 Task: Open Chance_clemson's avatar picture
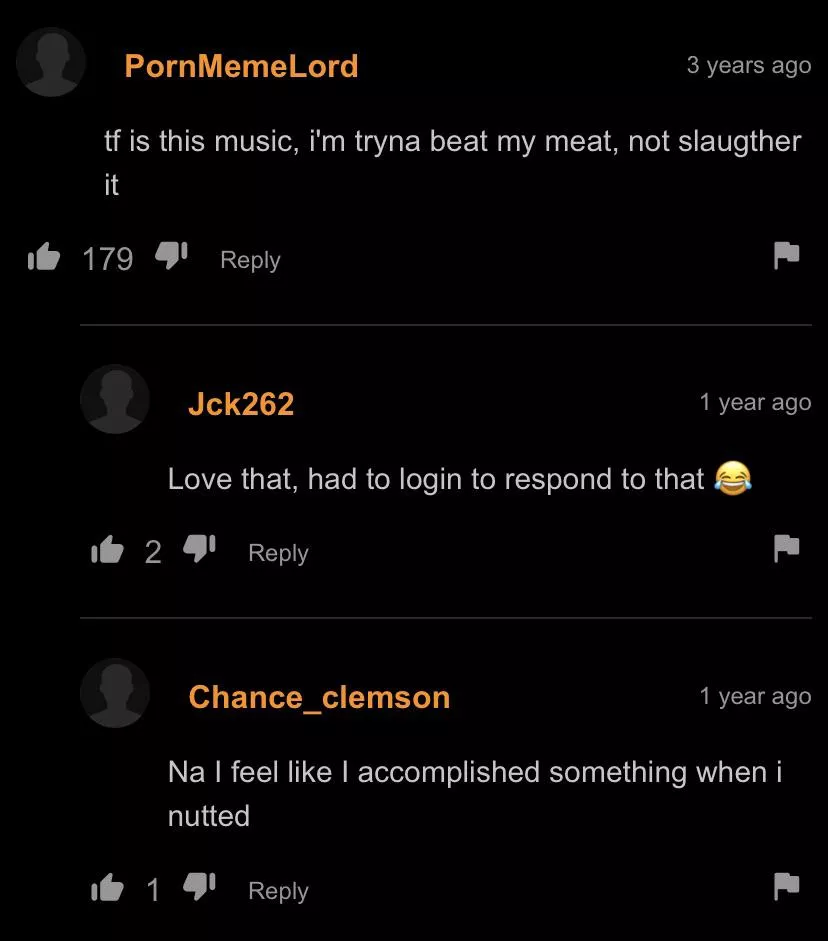coord(115,693)
